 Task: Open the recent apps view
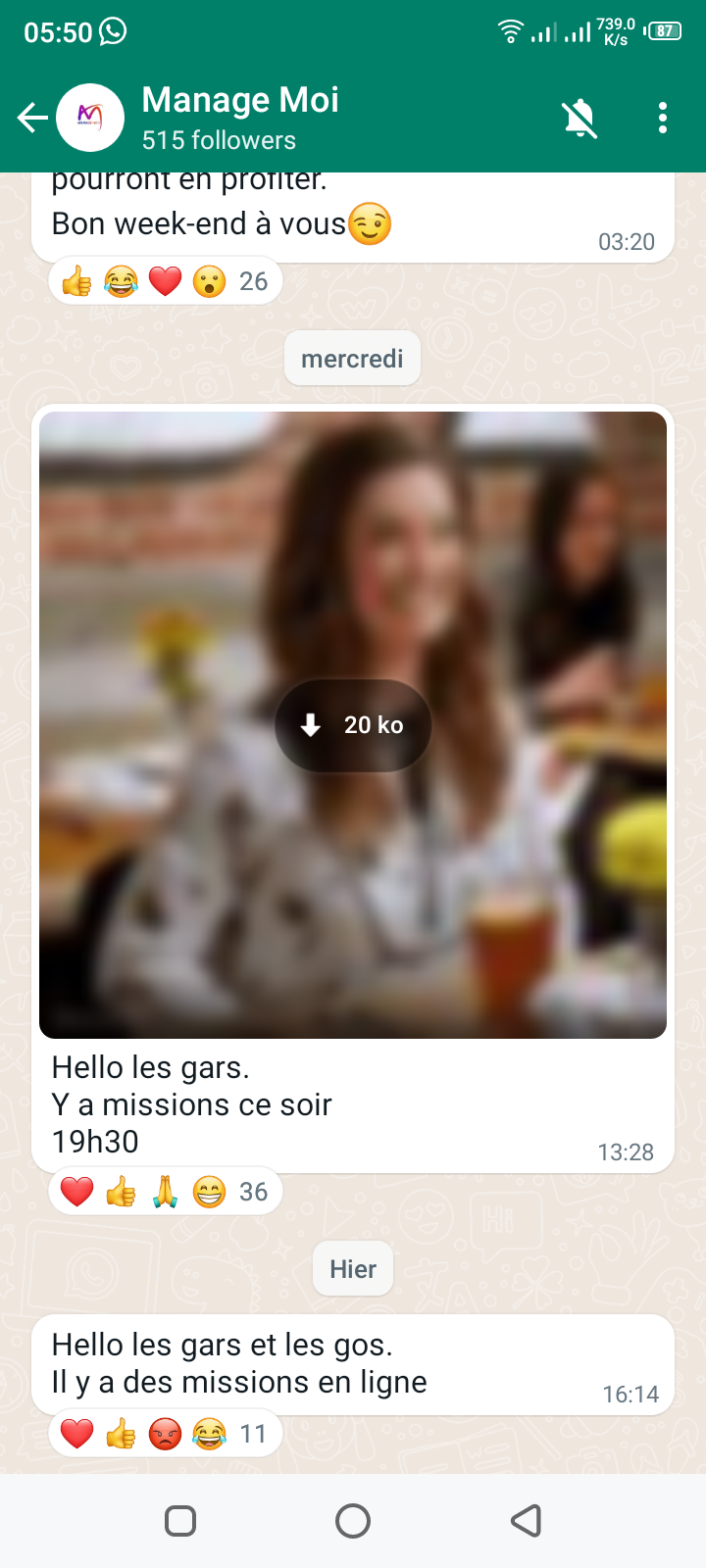click(x=180, y=1521)
